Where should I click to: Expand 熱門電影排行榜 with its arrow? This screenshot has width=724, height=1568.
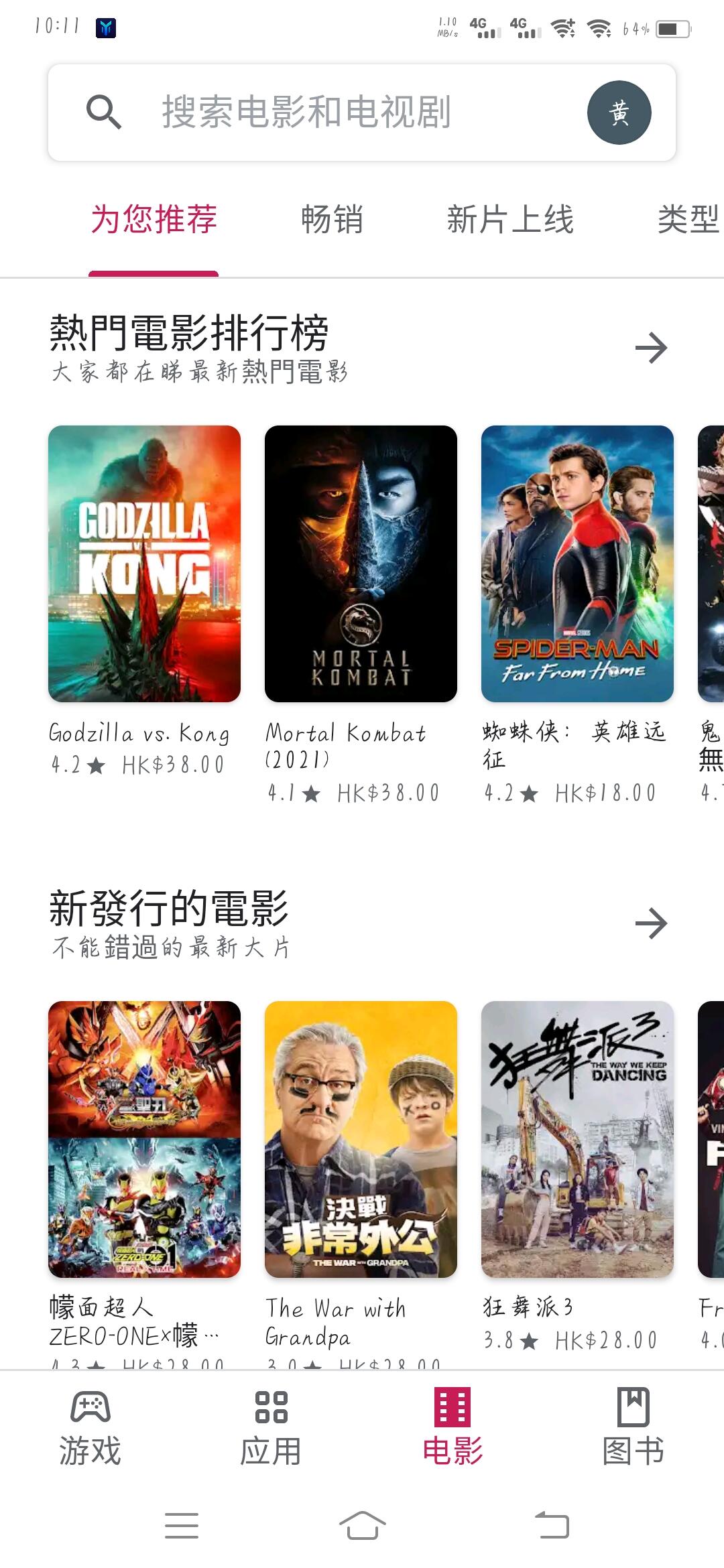tap(651, 348)
